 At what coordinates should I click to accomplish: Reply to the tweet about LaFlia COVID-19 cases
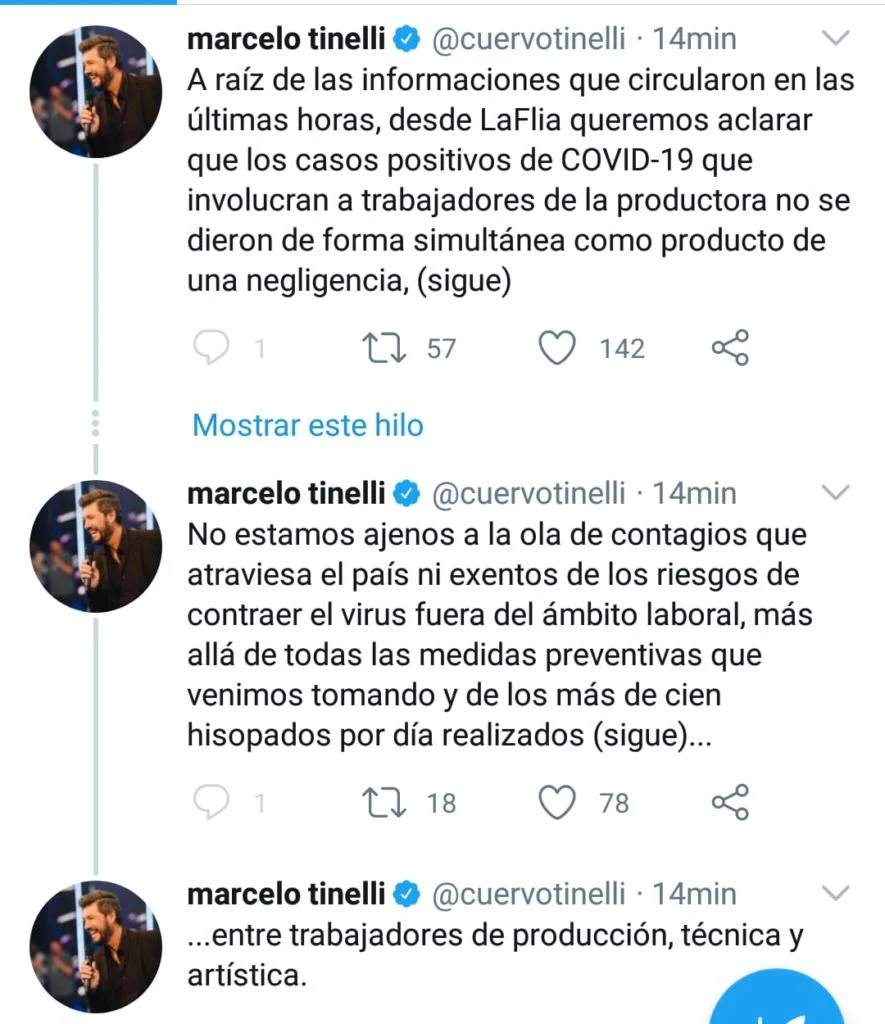click(x=212, y=348)
